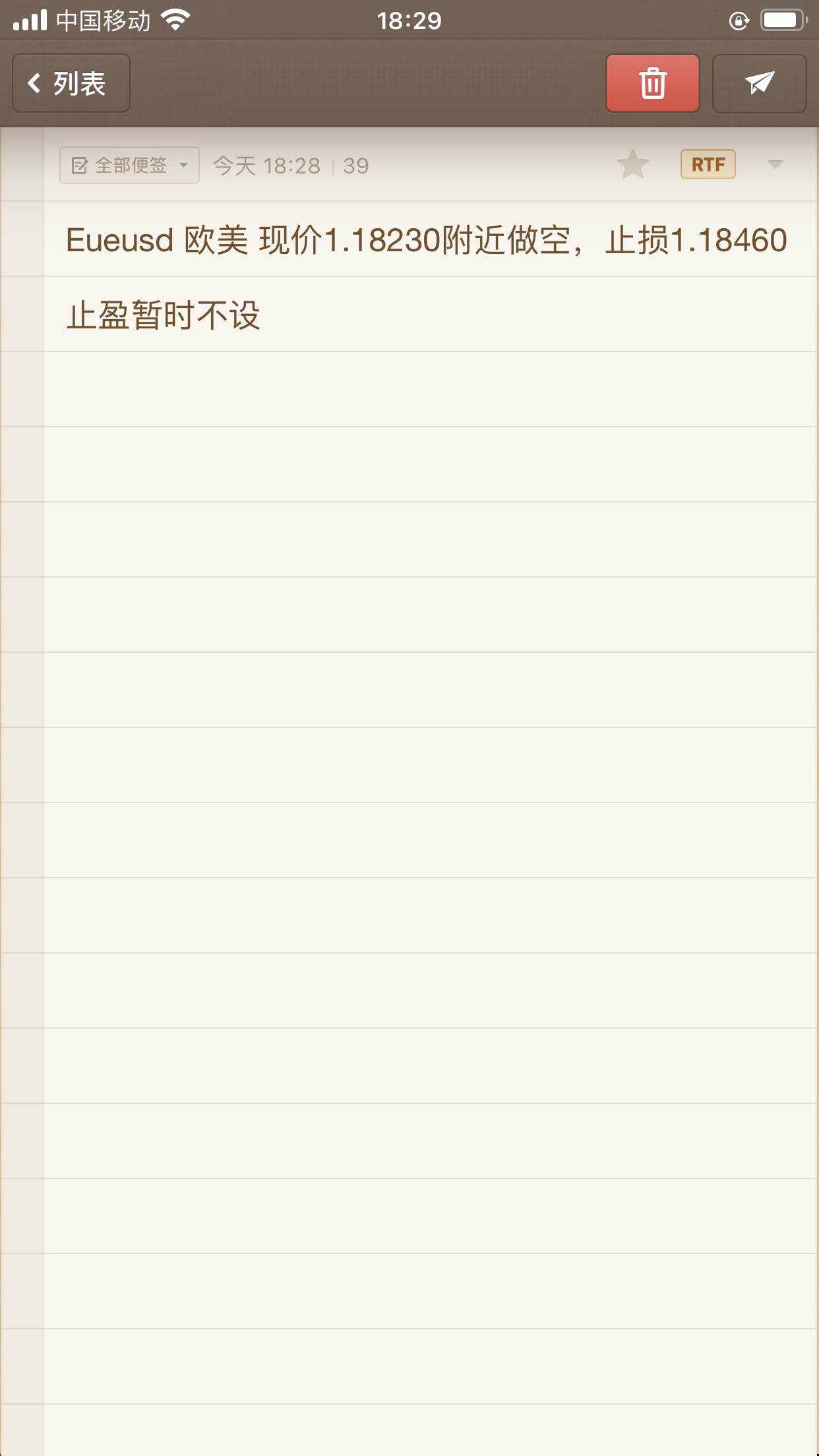This screenshot has height=1456, width=819.
Task: Star this note as favorite
Action: [633, 164]
